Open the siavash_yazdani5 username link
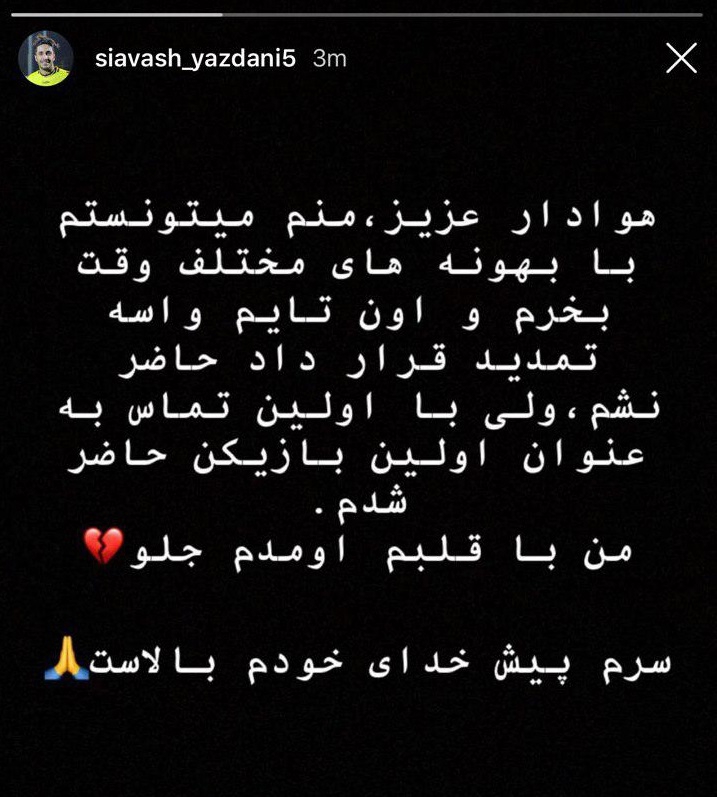Image resolution: width=717 pixels, height=797 pixels. pos(195,58)
